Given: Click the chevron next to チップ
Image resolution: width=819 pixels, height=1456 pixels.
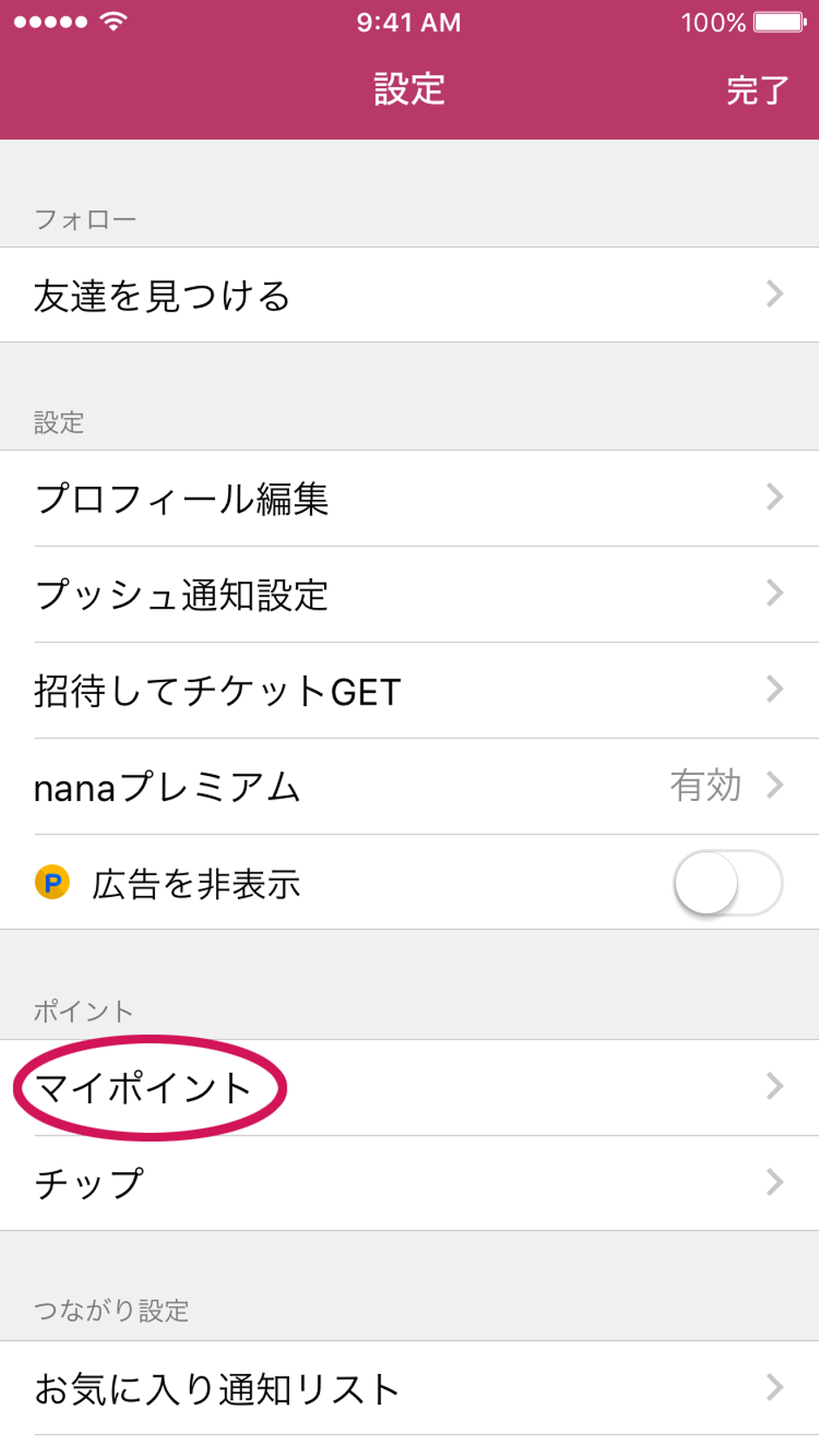Looking at the screenshot, I should pyautogui.click(x=776, y=1183).
